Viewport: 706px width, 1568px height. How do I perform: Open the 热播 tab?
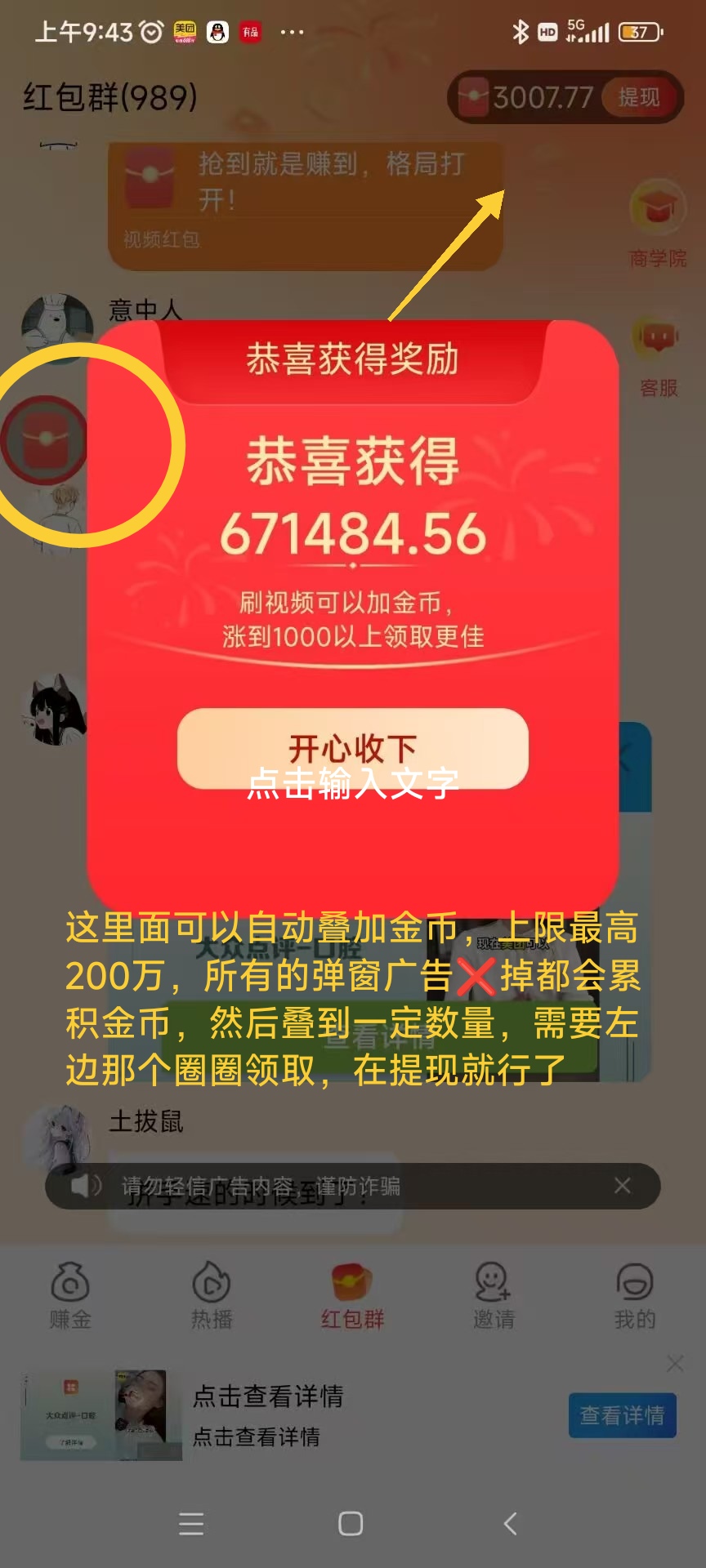tap(212, 1296)
